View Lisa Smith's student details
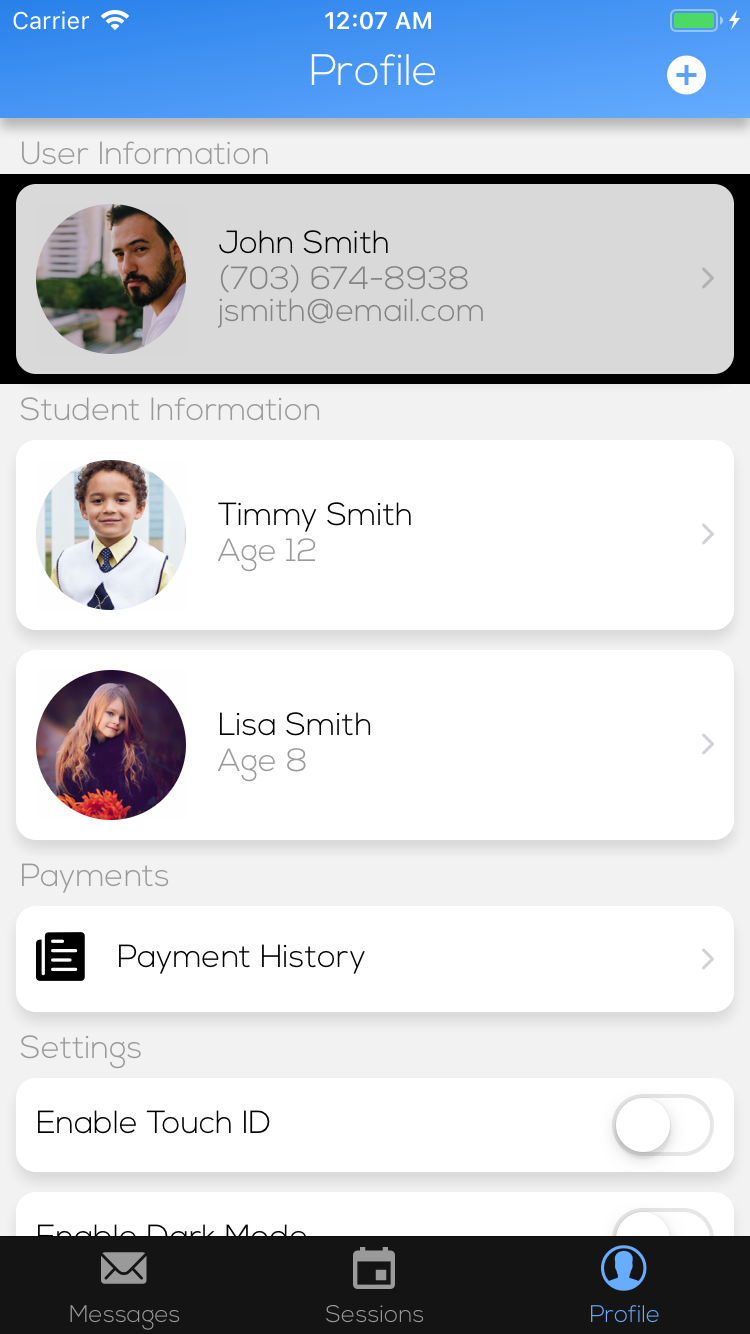Viewport: 750px width, 1334px height. tap(375, 745)
